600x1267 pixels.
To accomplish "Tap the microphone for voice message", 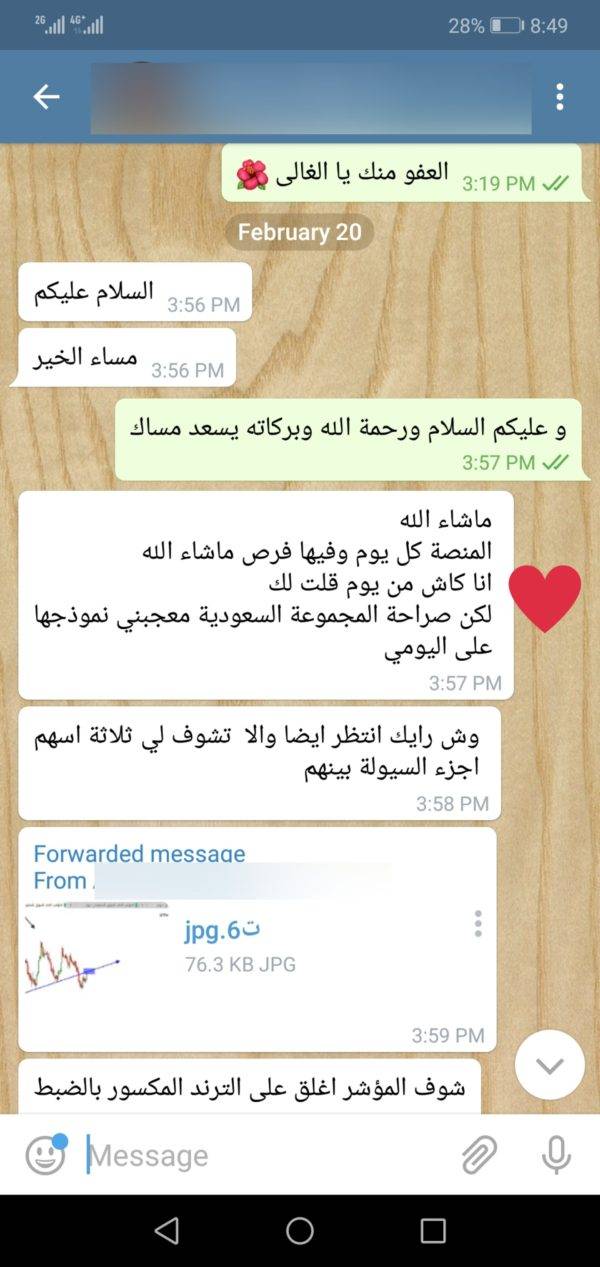I will [x=555, y=1155].
